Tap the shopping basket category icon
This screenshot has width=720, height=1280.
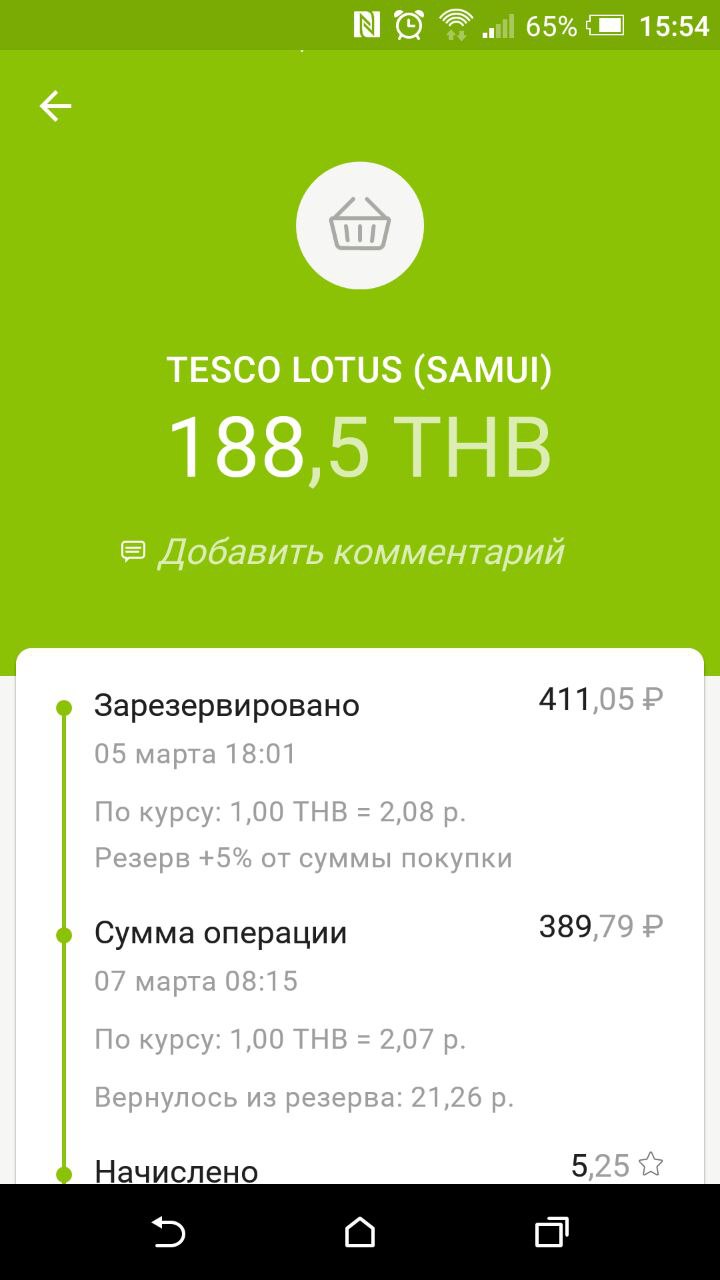click(x=360, y=226)
